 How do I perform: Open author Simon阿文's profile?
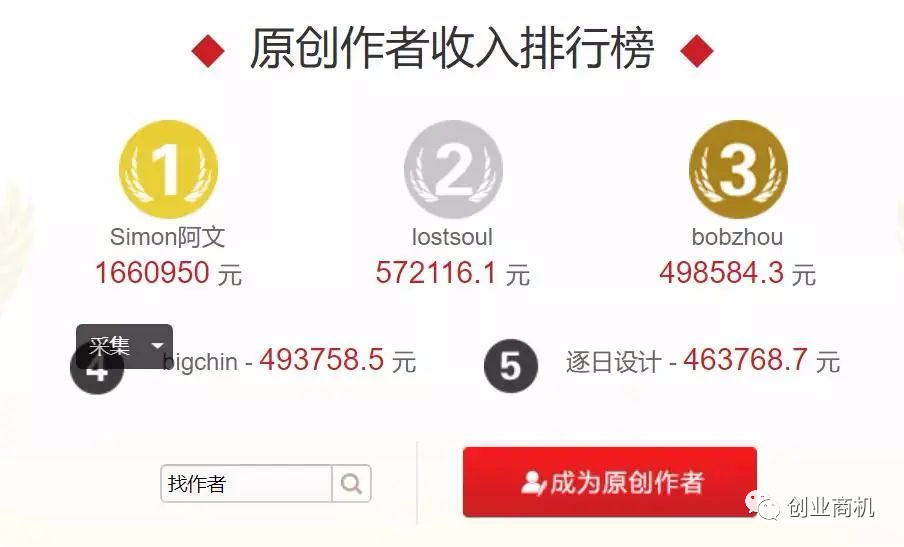(x=168, y=238)
